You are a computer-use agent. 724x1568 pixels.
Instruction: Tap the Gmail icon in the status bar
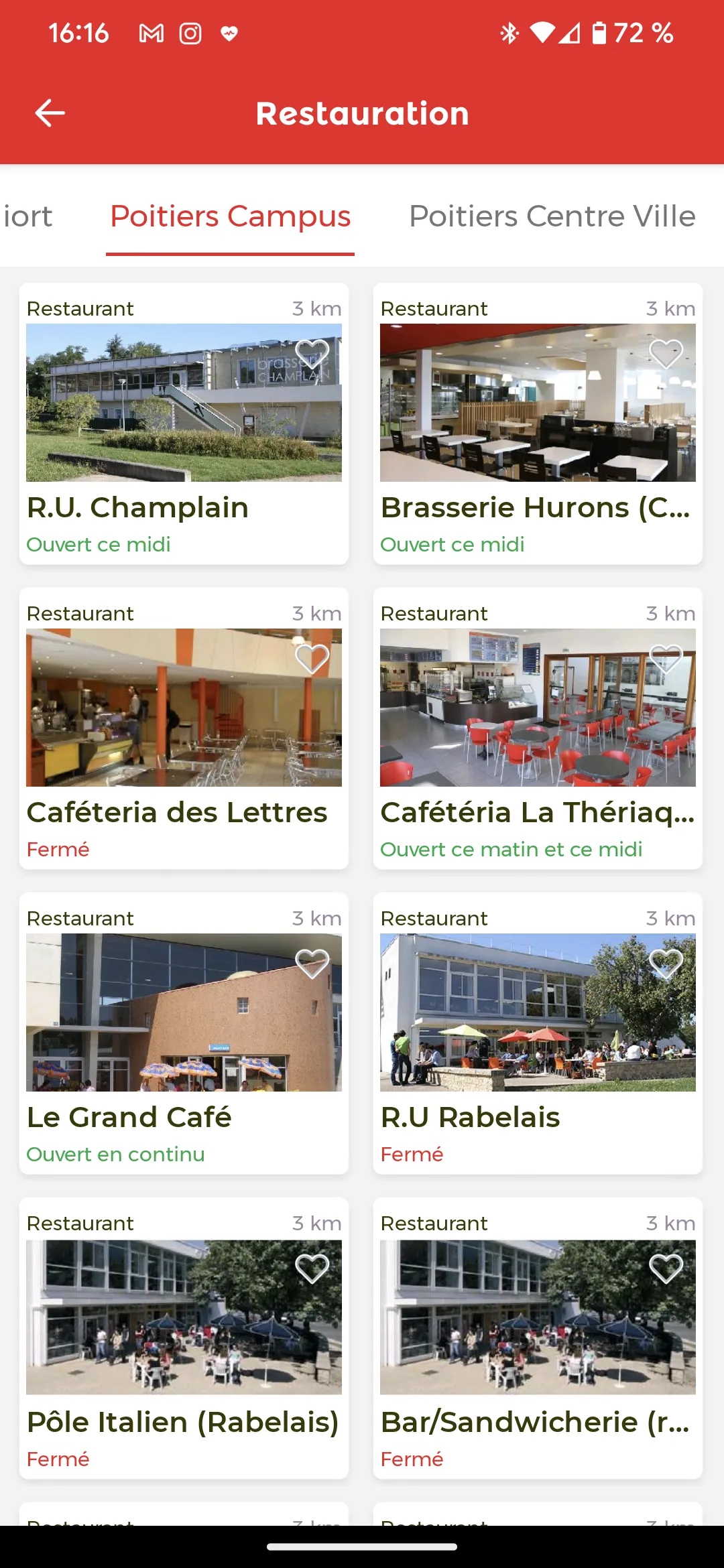coord(151,33)
